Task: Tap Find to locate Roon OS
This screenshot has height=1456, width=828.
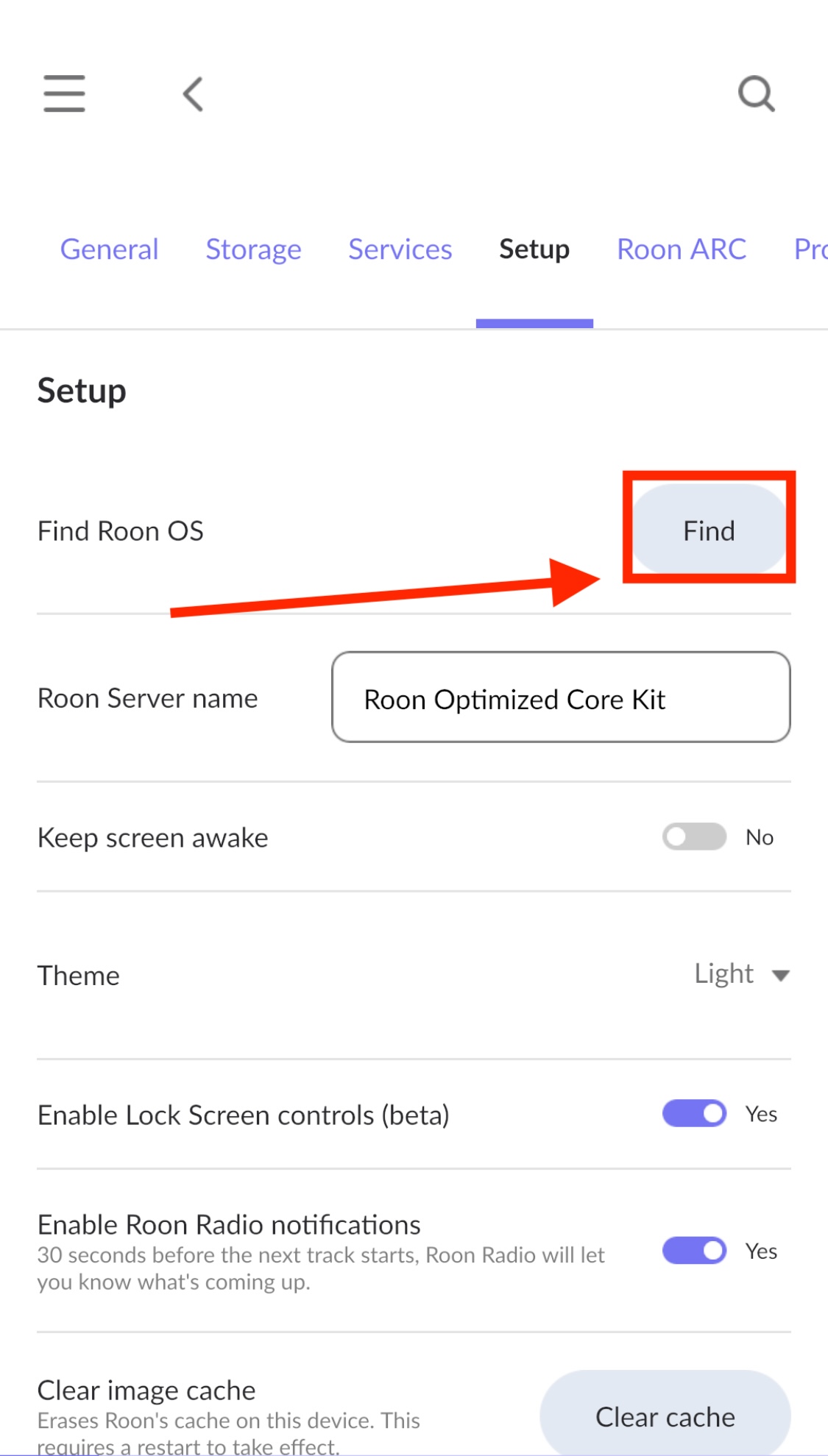Action: (709, 530)
